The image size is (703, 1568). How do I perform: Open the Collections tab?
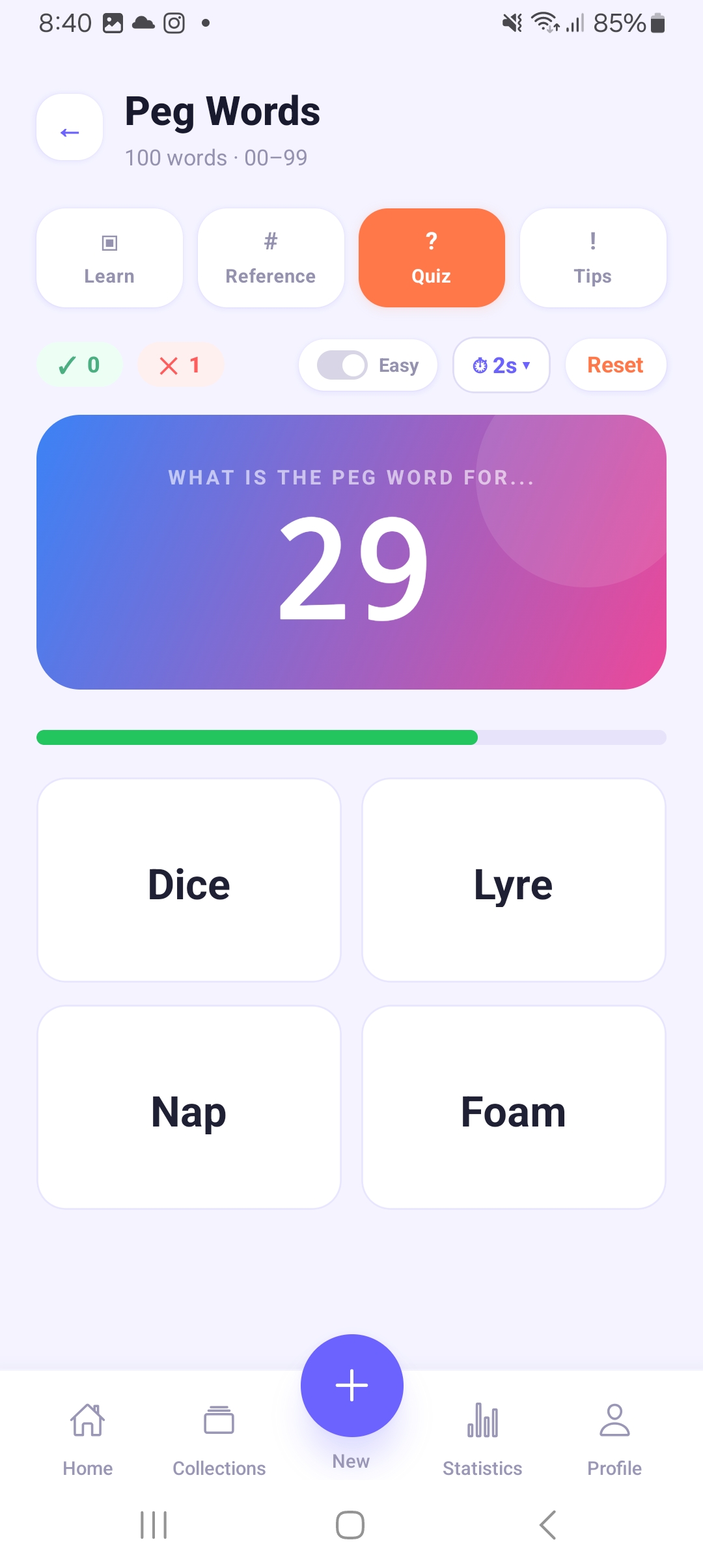pyautogui.click(x=219, y=1440)
